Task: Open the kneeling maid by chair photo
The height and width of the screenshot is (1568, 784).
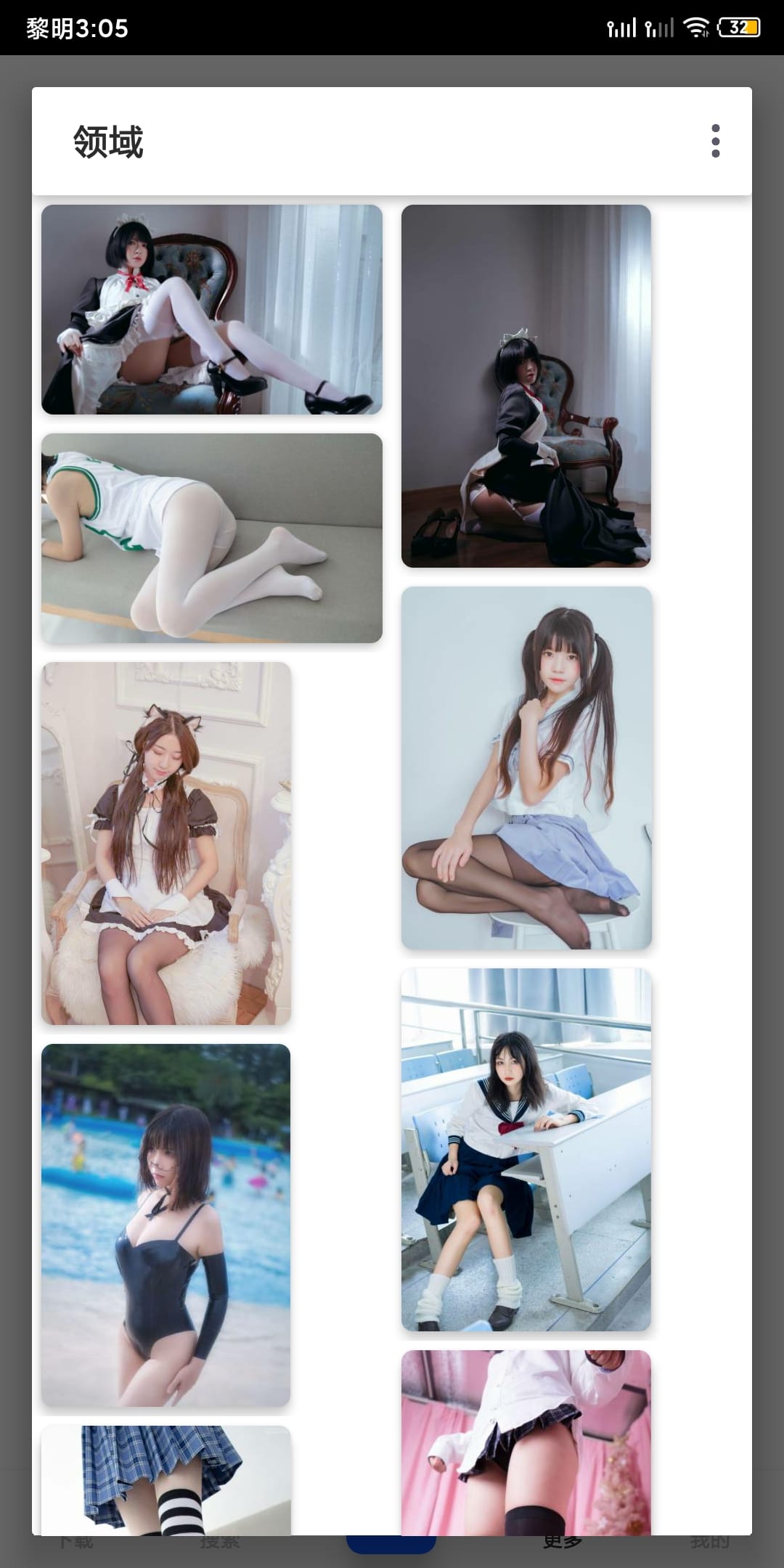Action: pyautogui.click(x=526, y=386)
